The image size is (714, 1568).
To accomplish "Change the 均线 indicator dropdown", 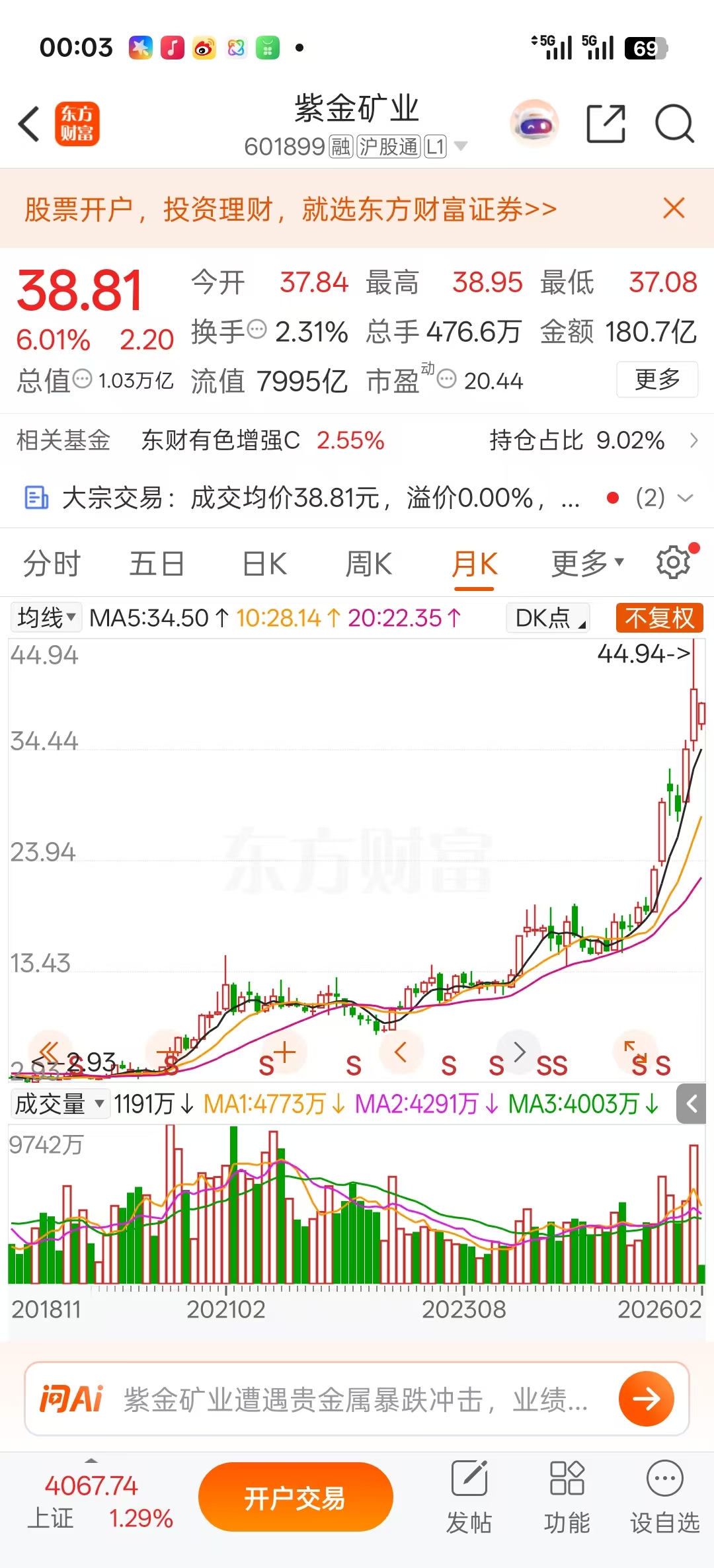I will click(x=46, y=618).
